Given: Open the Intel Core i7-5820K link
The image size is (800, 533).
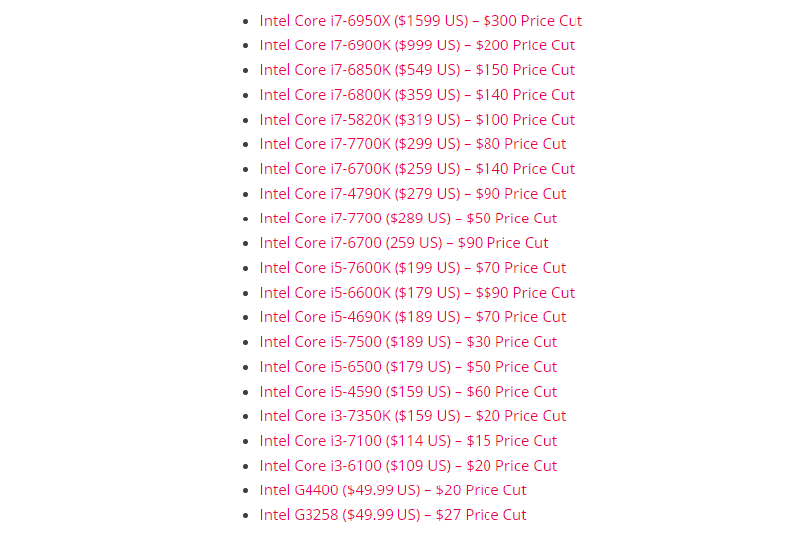Looking at the screenshot, I should (x=417, y=119).
